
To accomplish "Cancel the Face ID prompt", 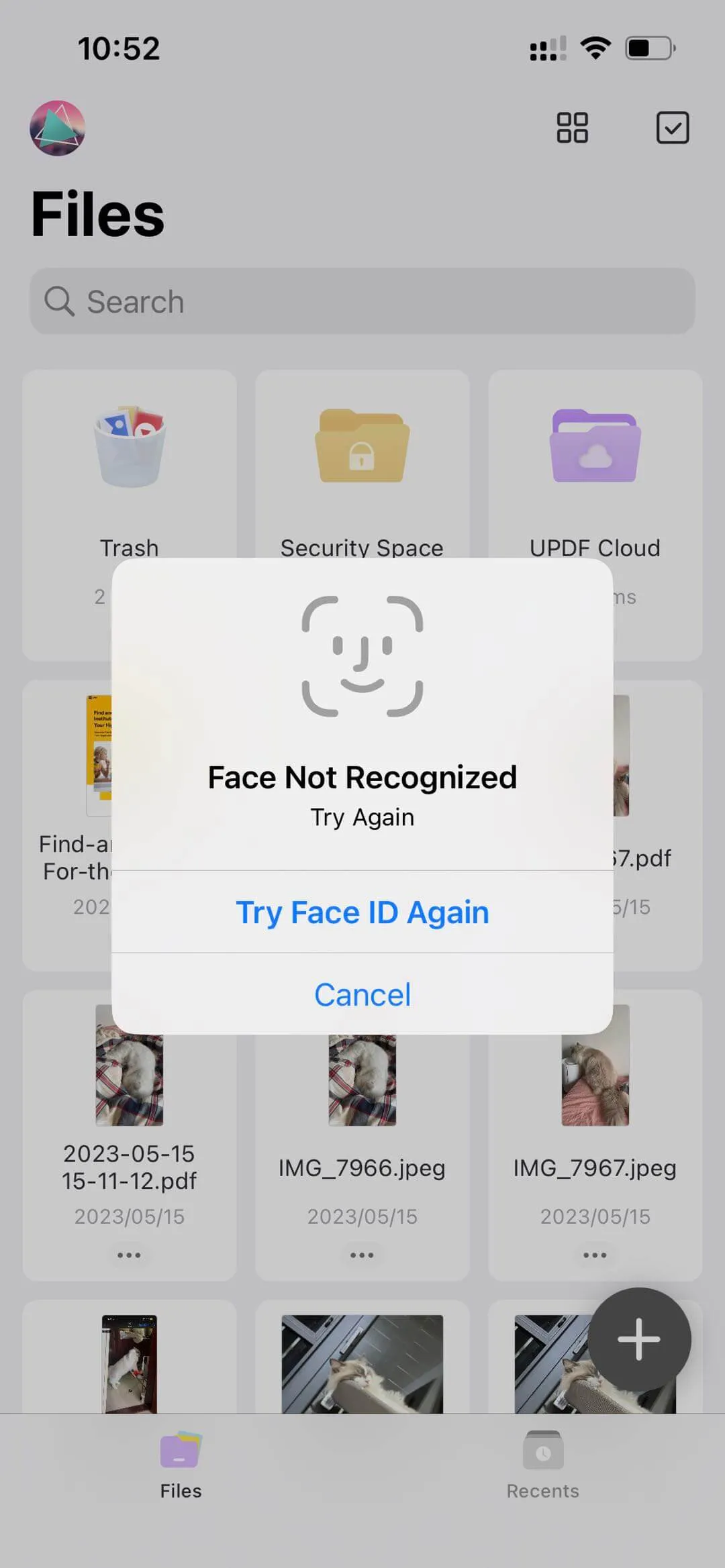I will pos(362,994).
